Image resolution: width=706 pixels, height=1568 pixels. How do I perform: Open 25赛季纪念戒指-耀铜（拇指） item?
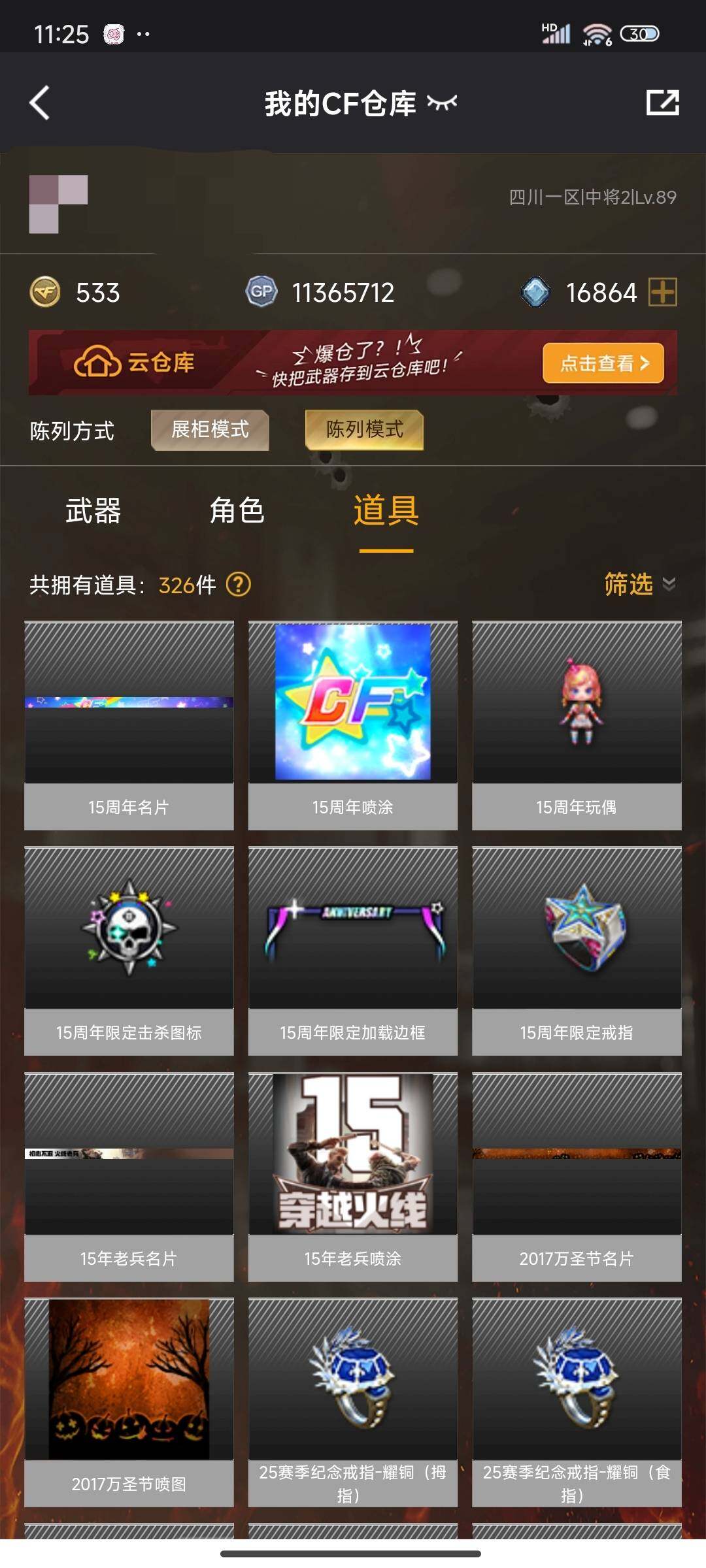(352, 1401)
